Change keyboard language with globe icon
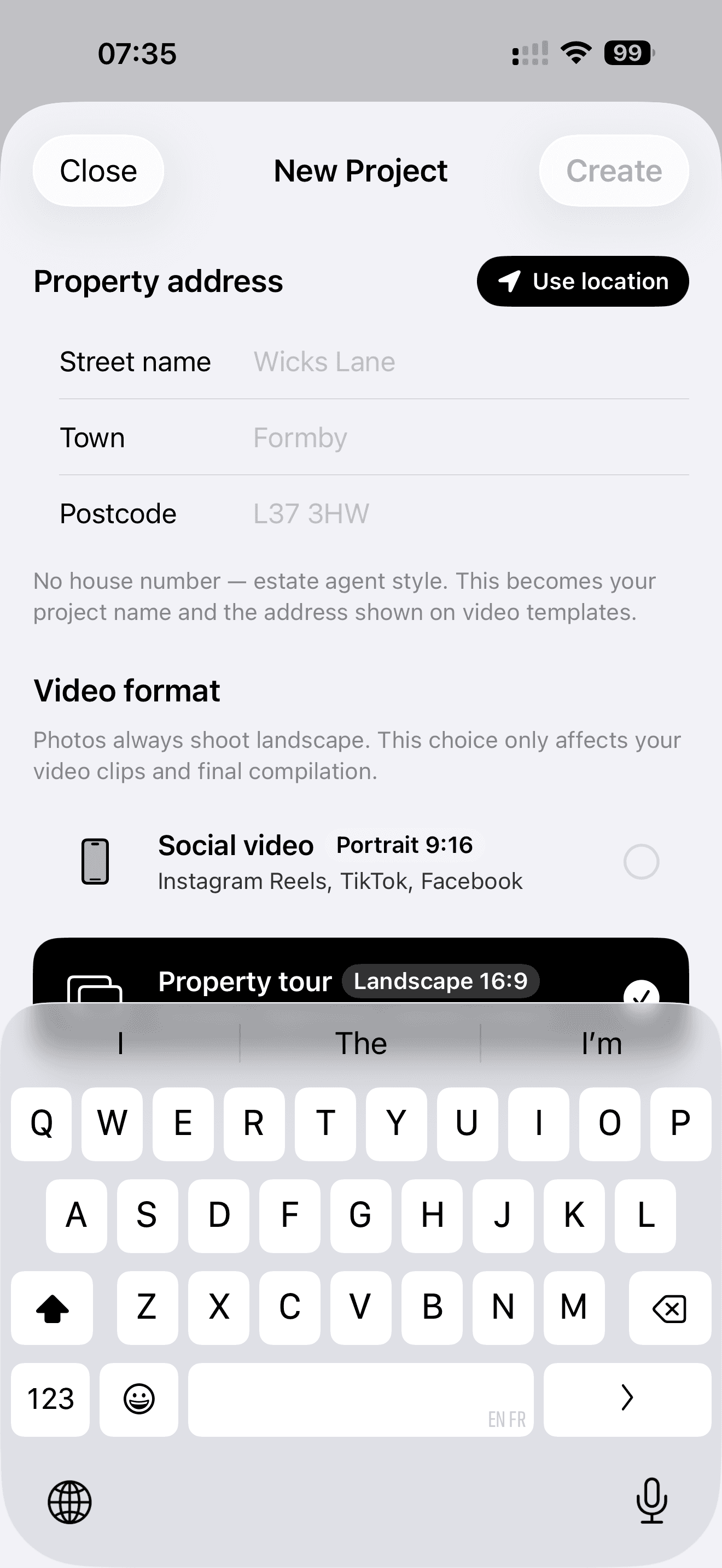The width and height of the screenshot is (722, 1568). coord(69,1502)
